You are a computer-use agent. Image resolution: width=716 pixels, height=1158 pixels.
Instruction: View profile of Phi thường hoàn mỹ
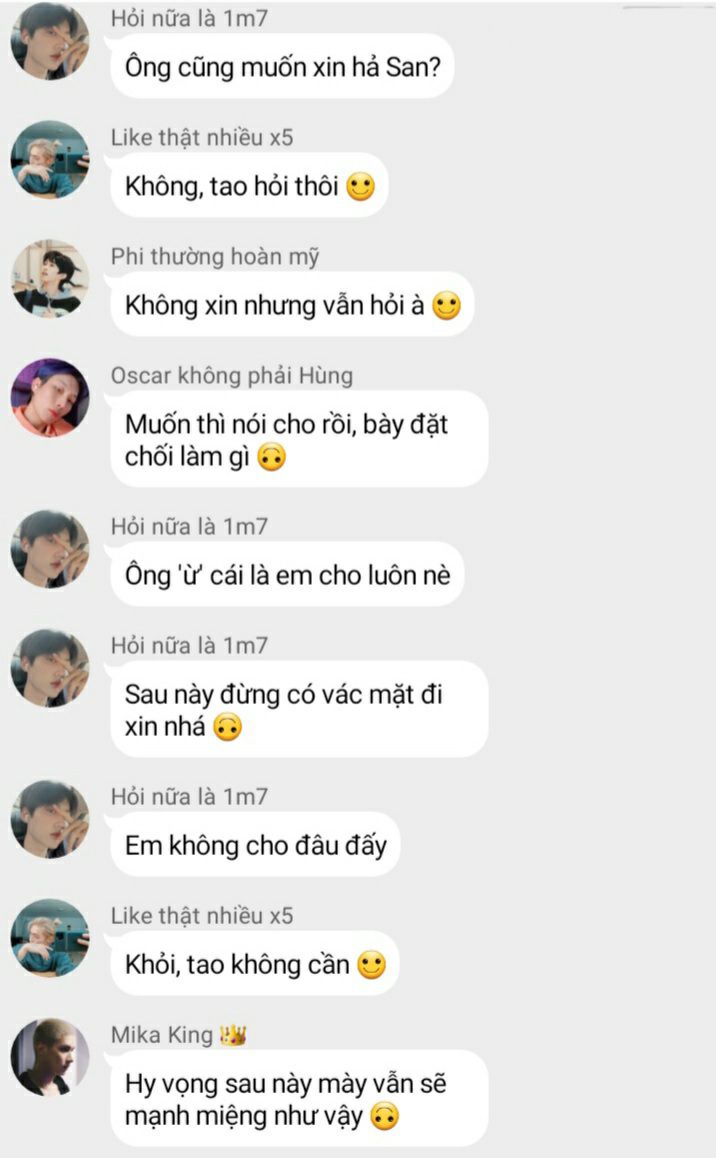[49, 278]
